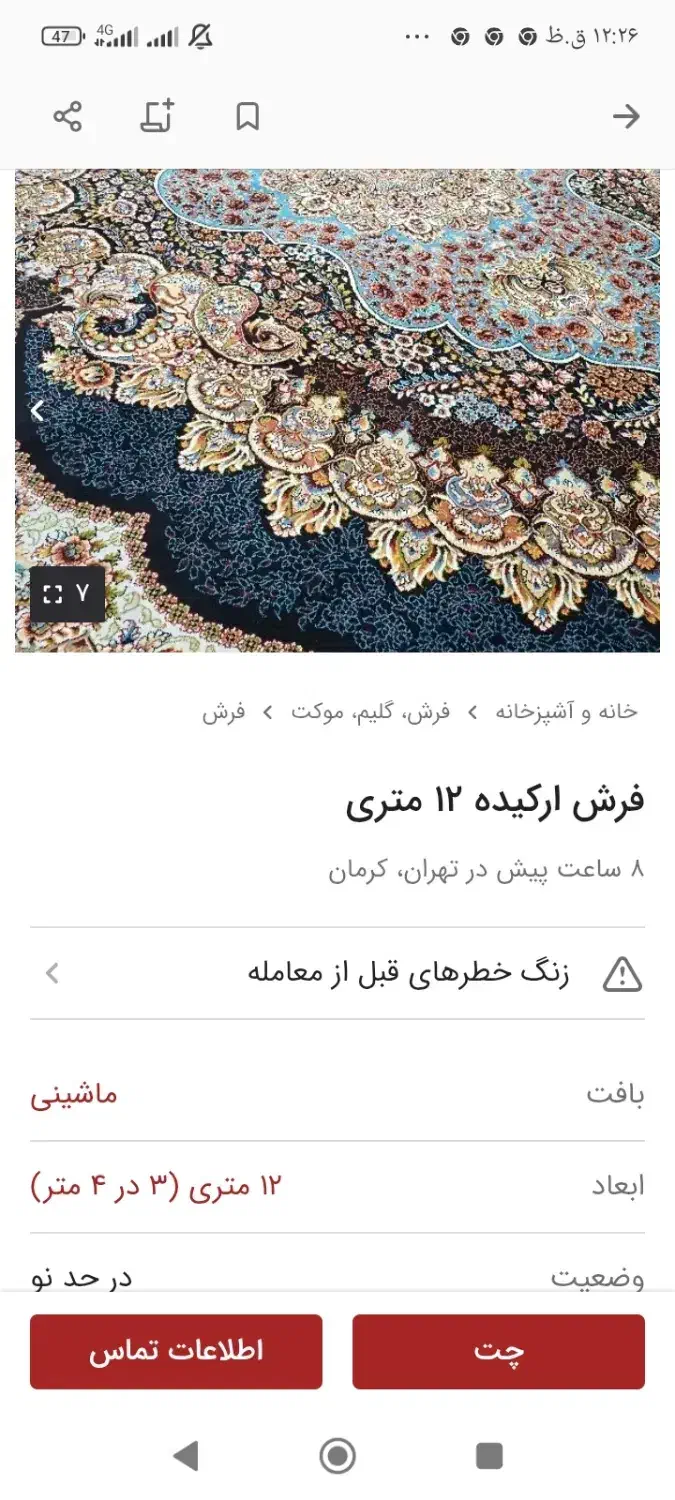Filter by ماشینی weave type

click(74, 1094)
